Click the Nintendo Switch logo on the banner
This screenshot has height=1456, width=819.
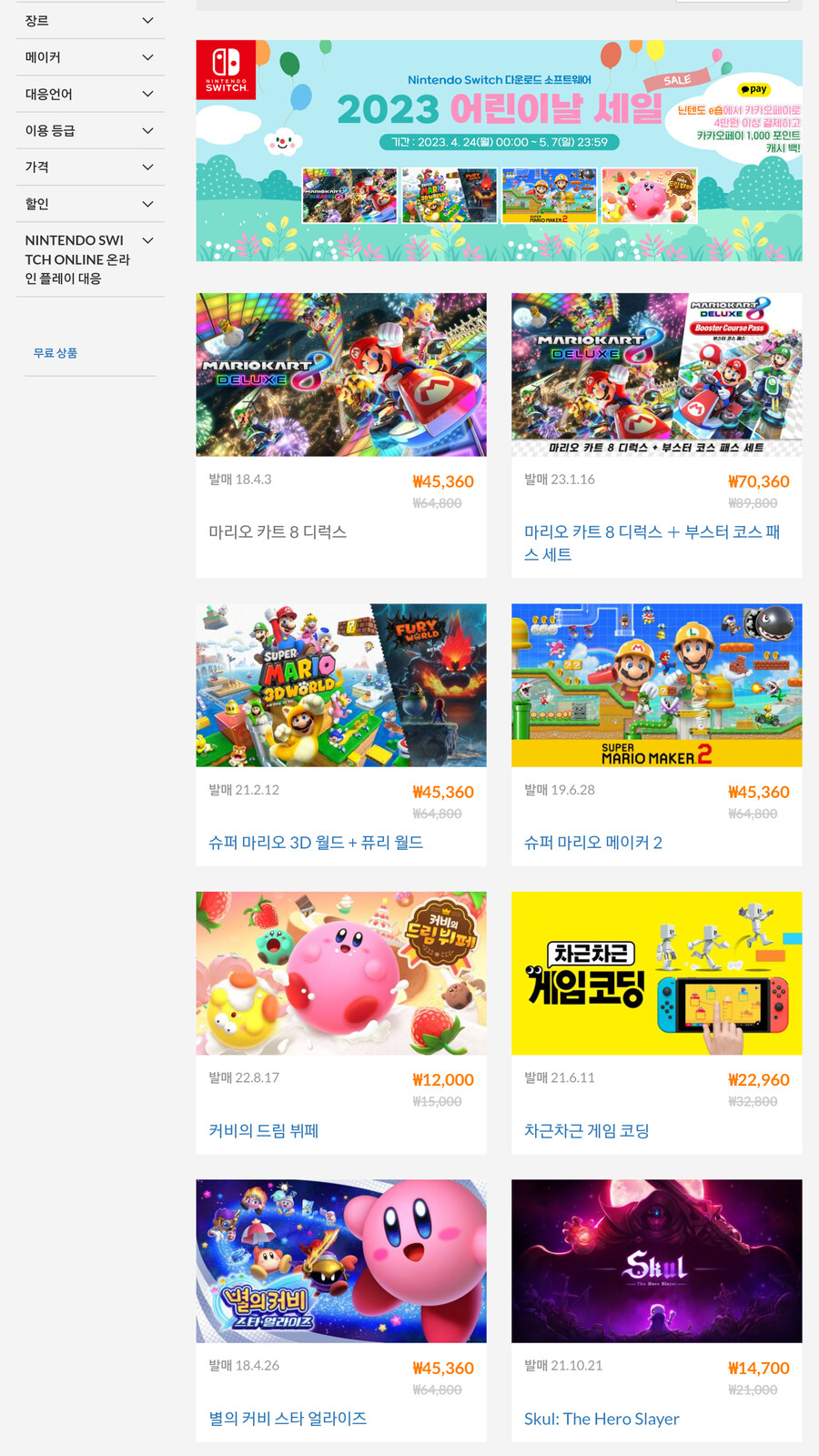coord(227,71)
